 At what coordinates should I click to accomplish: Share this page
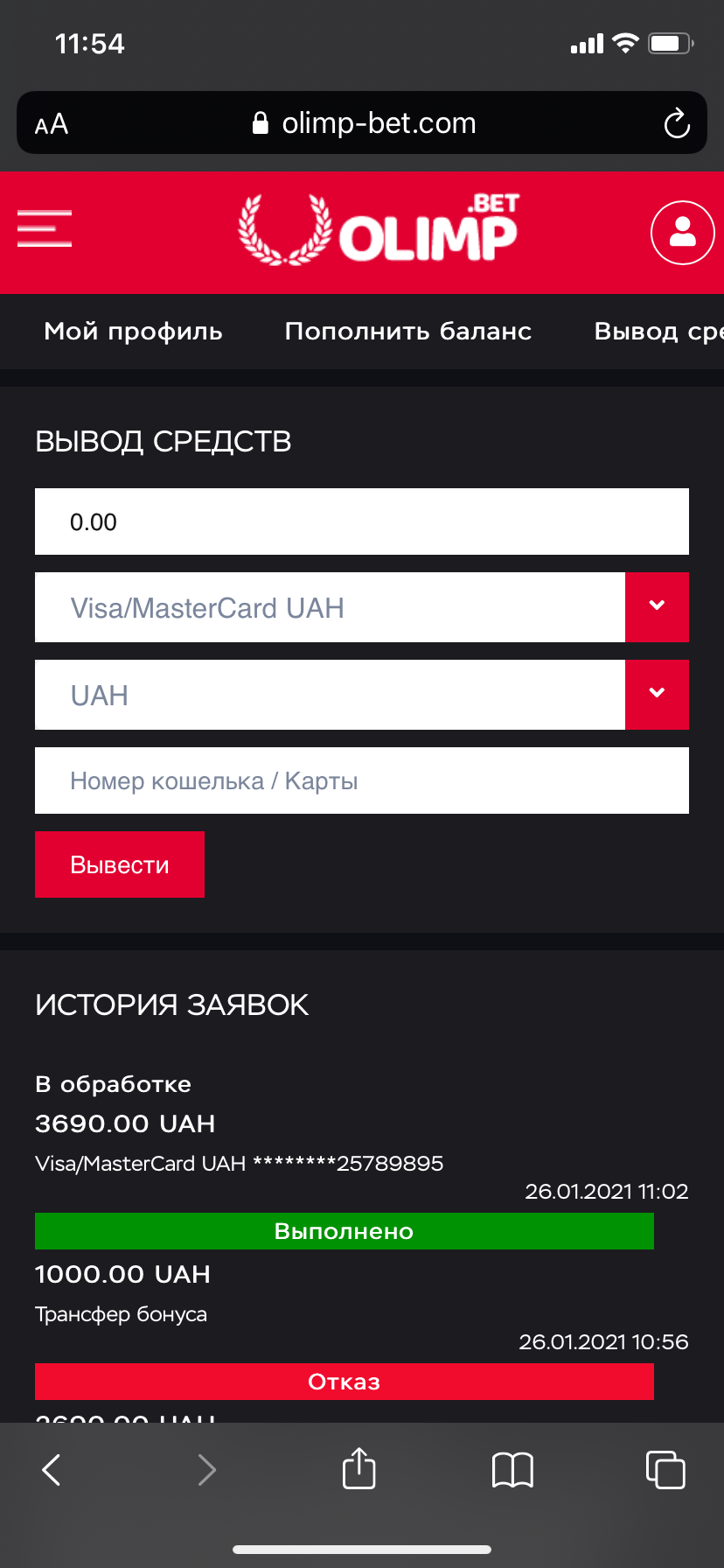click(359, 1468)
